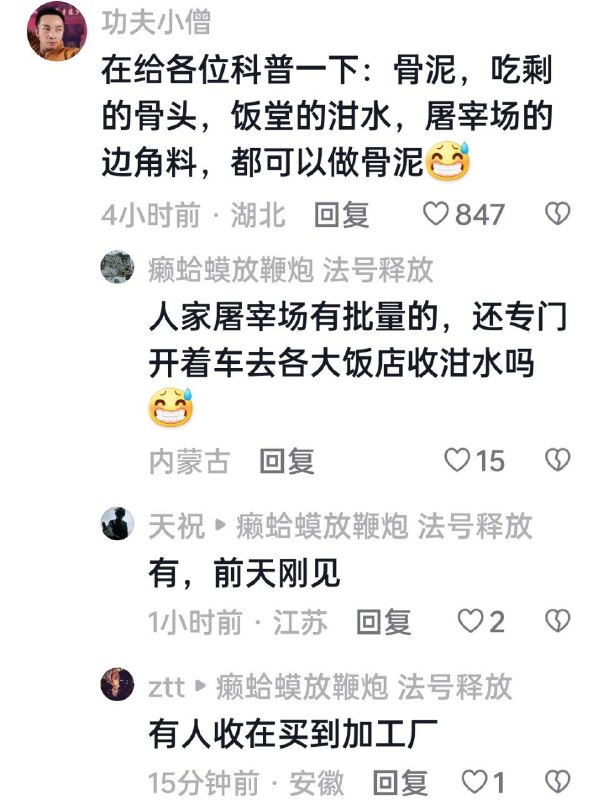
Task: Open 天祝's profile avatar
Action: (118, 524)
